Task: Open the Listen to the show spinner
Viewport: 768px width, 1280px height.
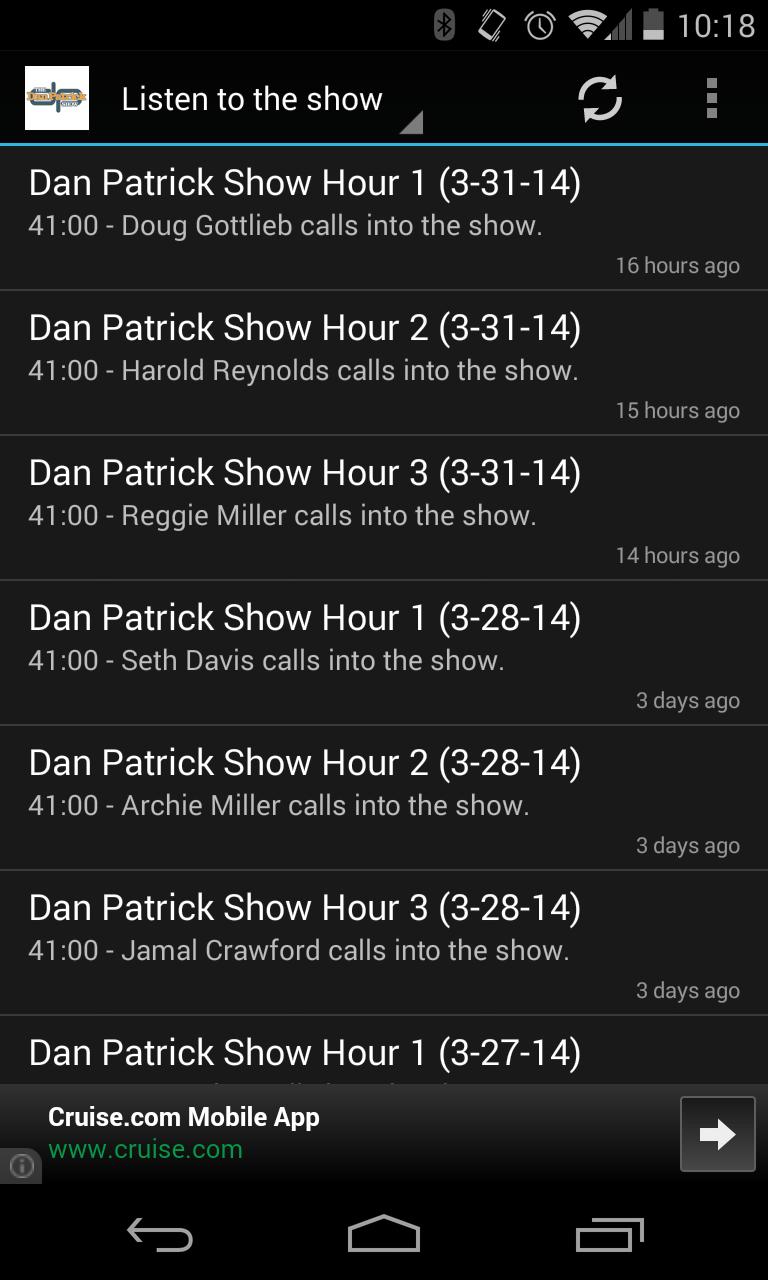Action: click(x=251, y=98)
